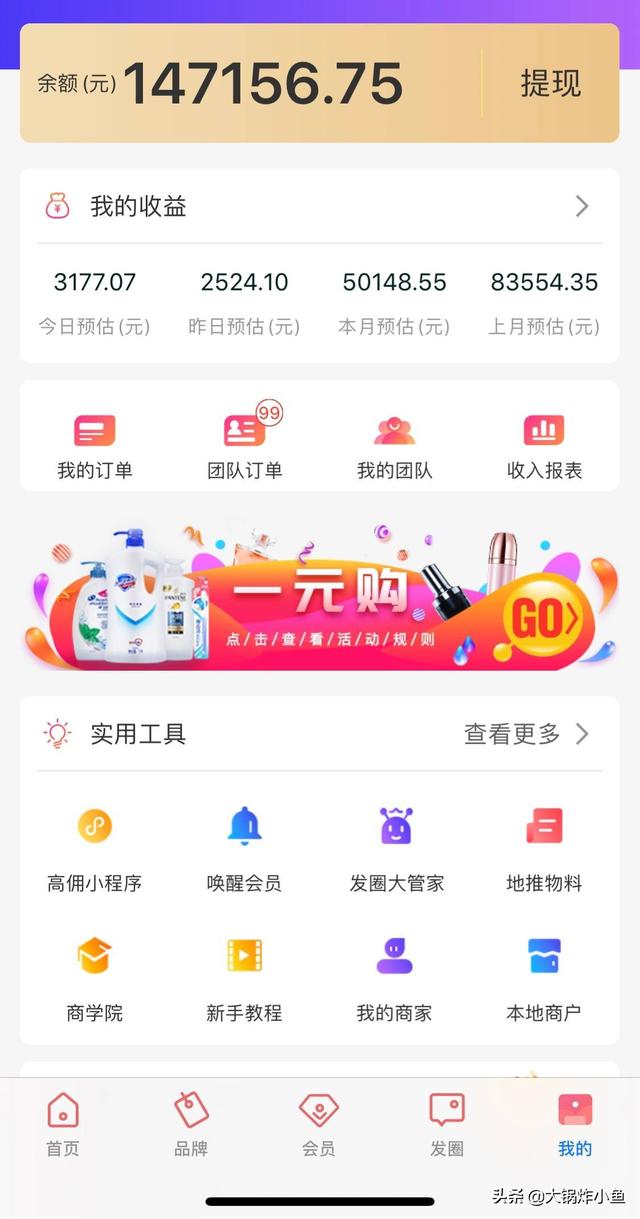Open the 一元购 promotion banner

tap(320, 598)
